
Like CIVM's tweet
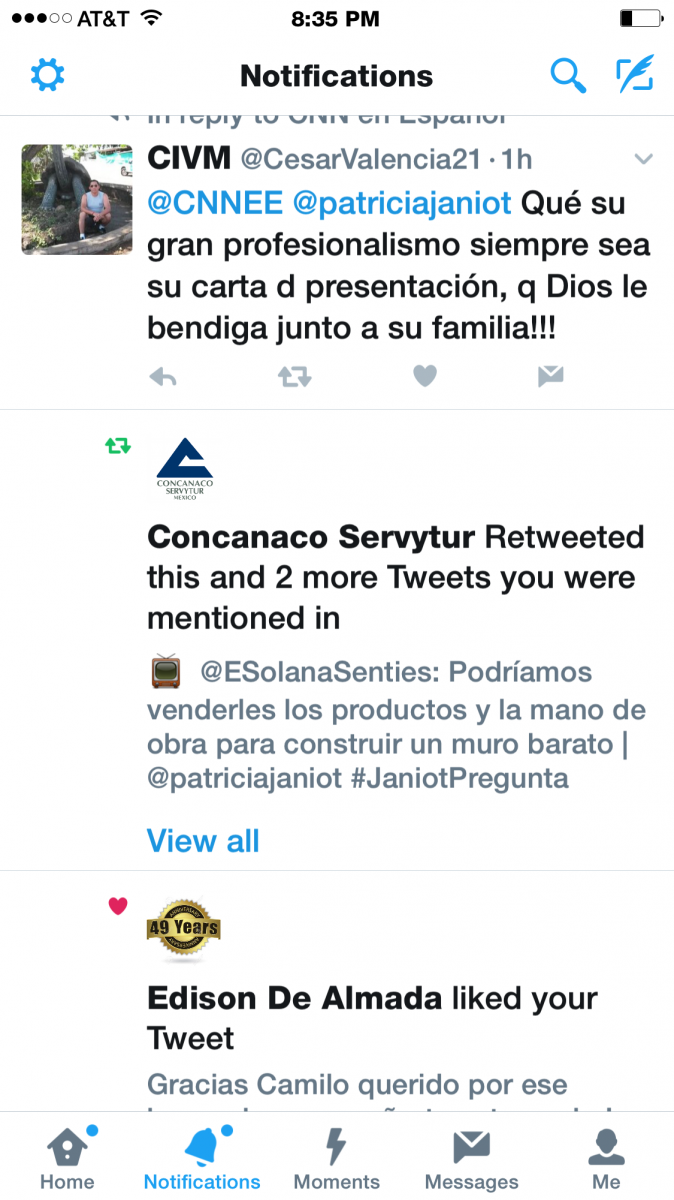[x=425, y=376]
